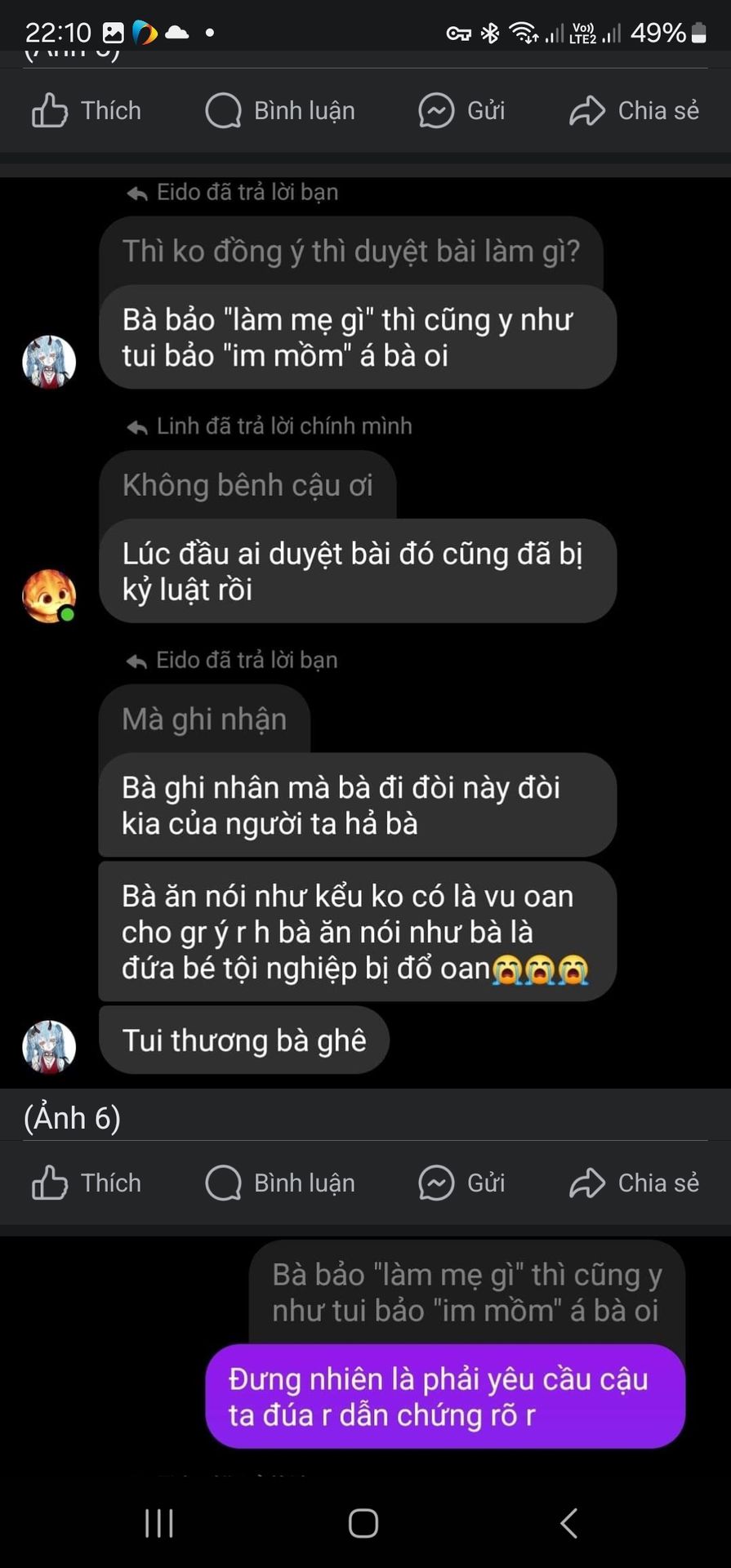Comment on the Ảnh 6 photo

280,1183
